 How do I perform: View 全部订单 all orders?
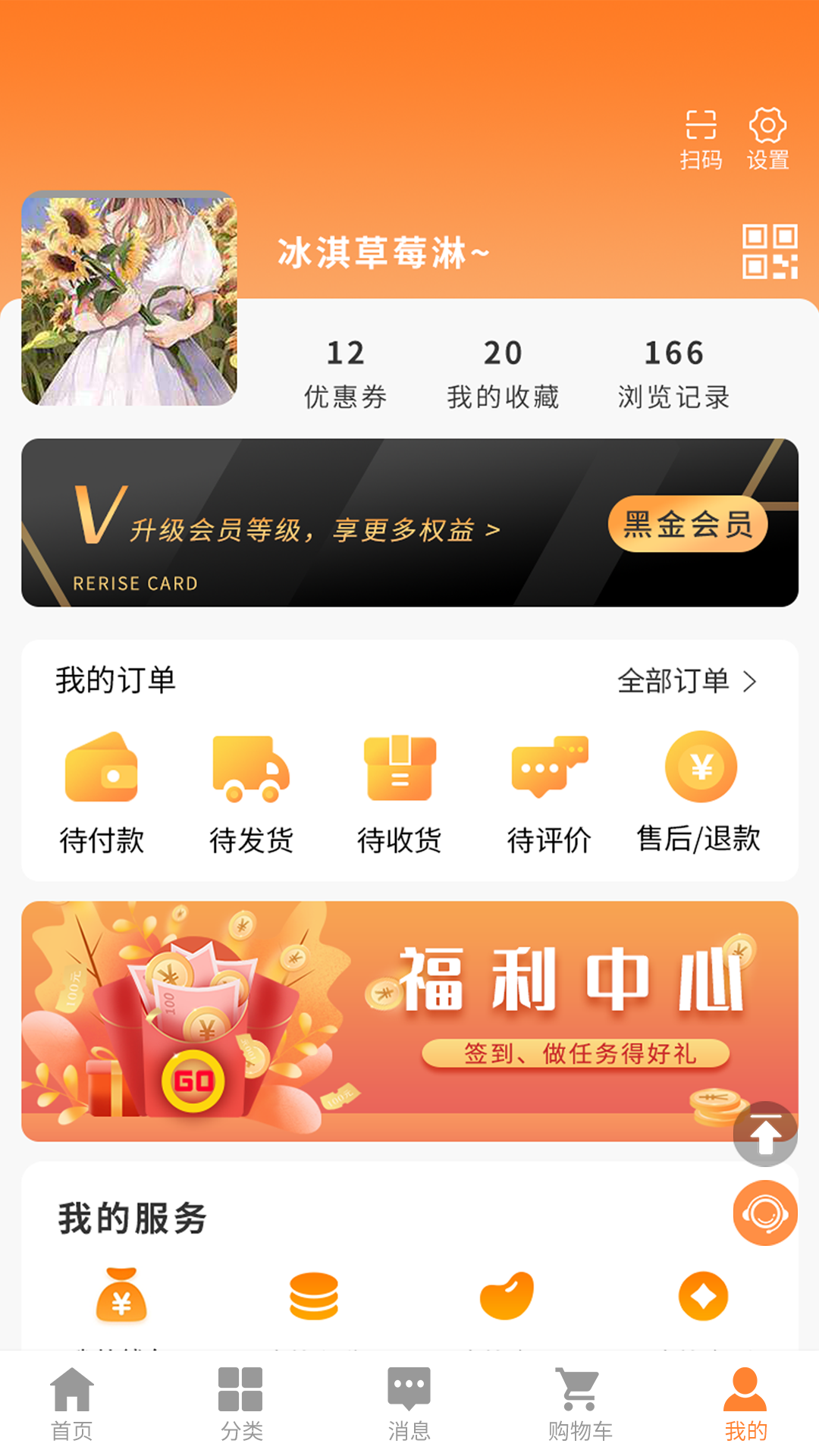tap(686, 681)
